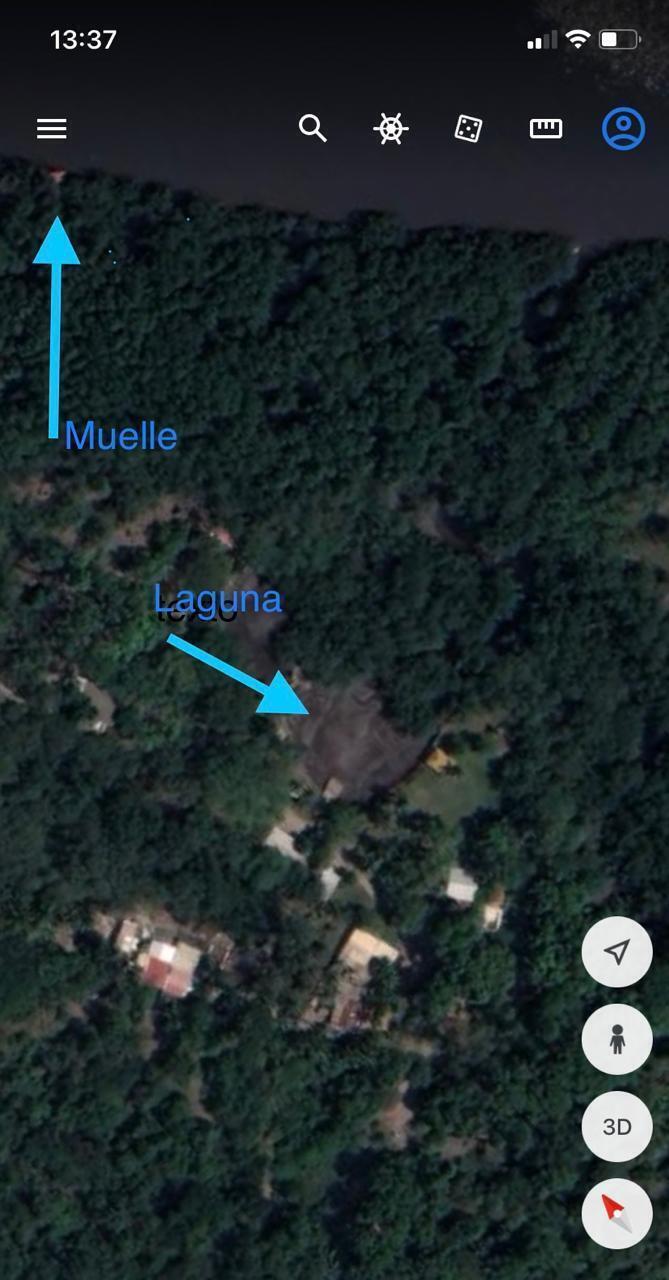Viewport: 669px width, 1280px height.
Task: Open the account profile icon
Action: (x=623, y=129)
